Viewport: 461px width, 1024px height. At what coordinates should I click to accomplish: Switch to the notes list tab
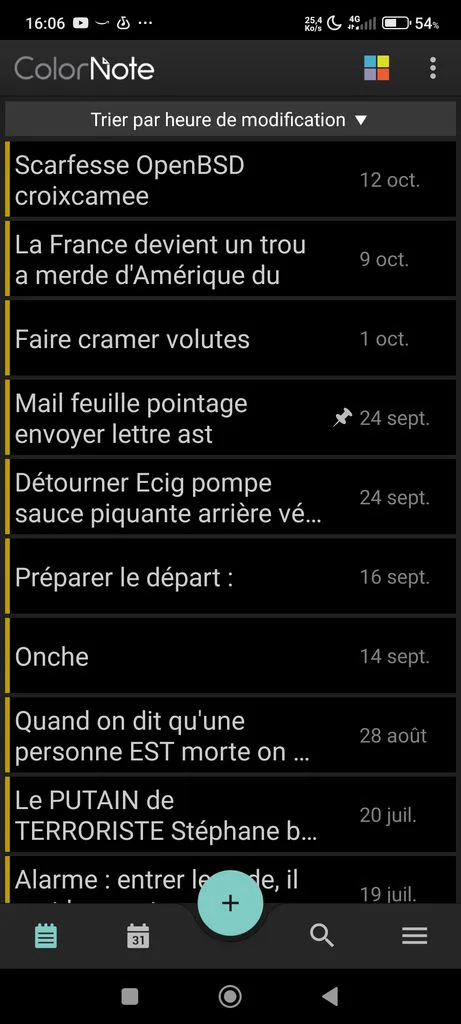(x=46, y=936)
